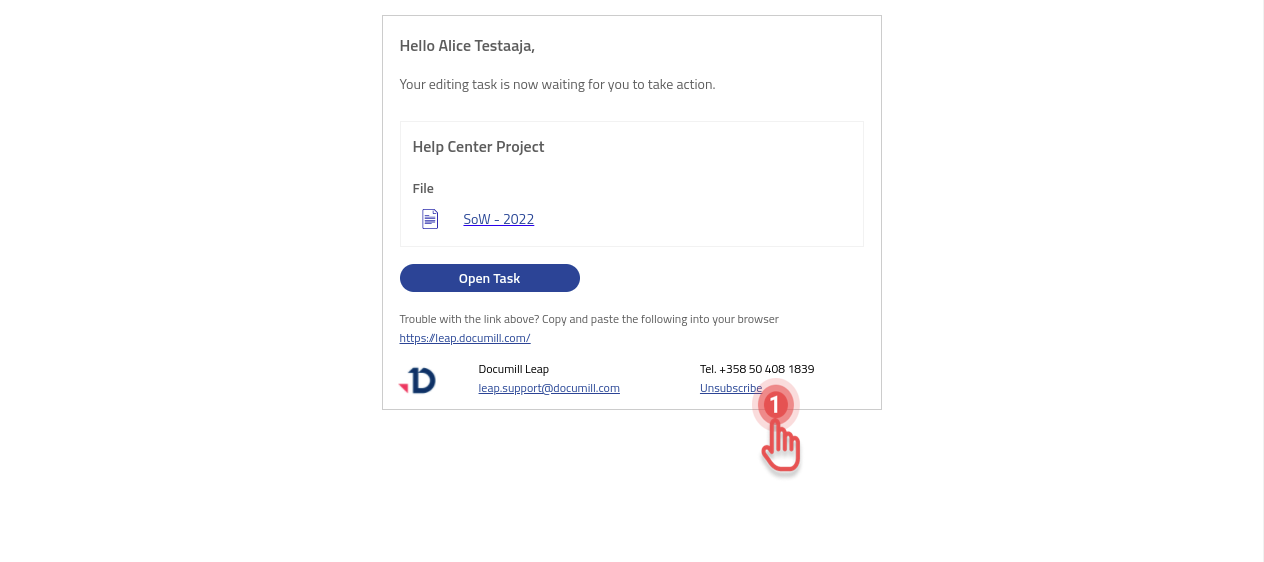
Task: Email leap.support@documill.com
Action: tap(548, 388)
